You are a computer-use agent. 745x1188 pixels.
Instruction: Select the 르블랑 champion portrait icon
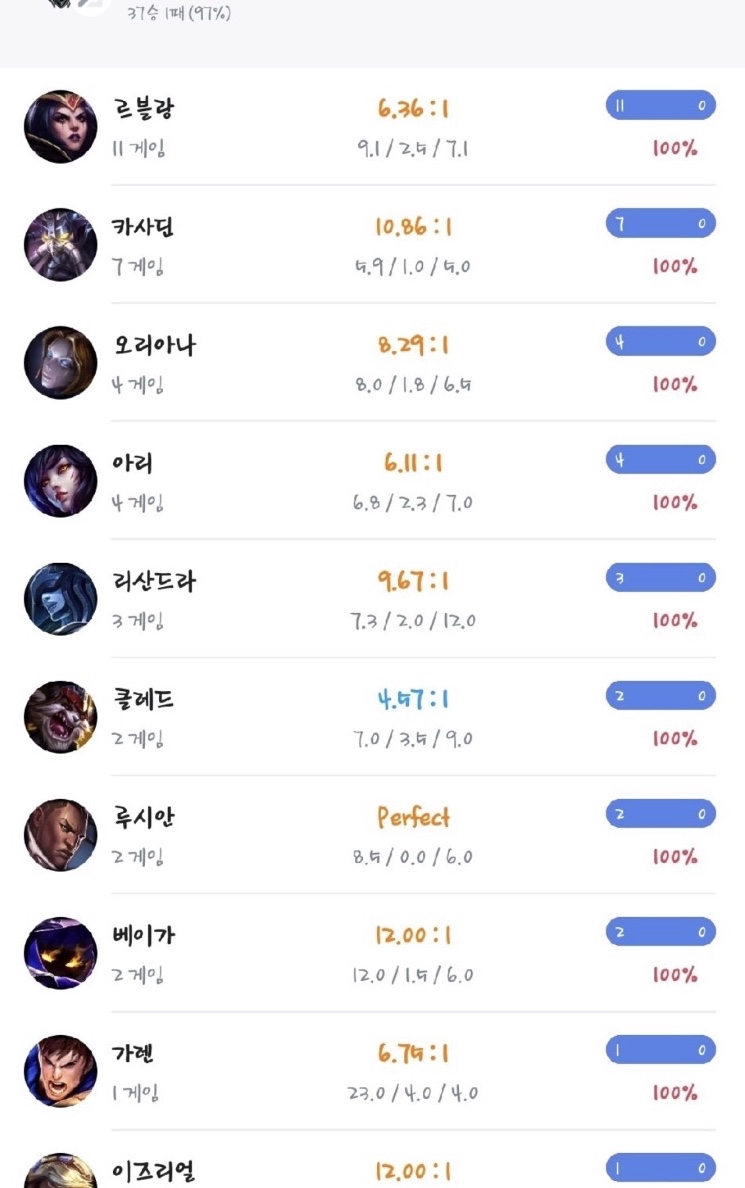[x=60, y=126]
